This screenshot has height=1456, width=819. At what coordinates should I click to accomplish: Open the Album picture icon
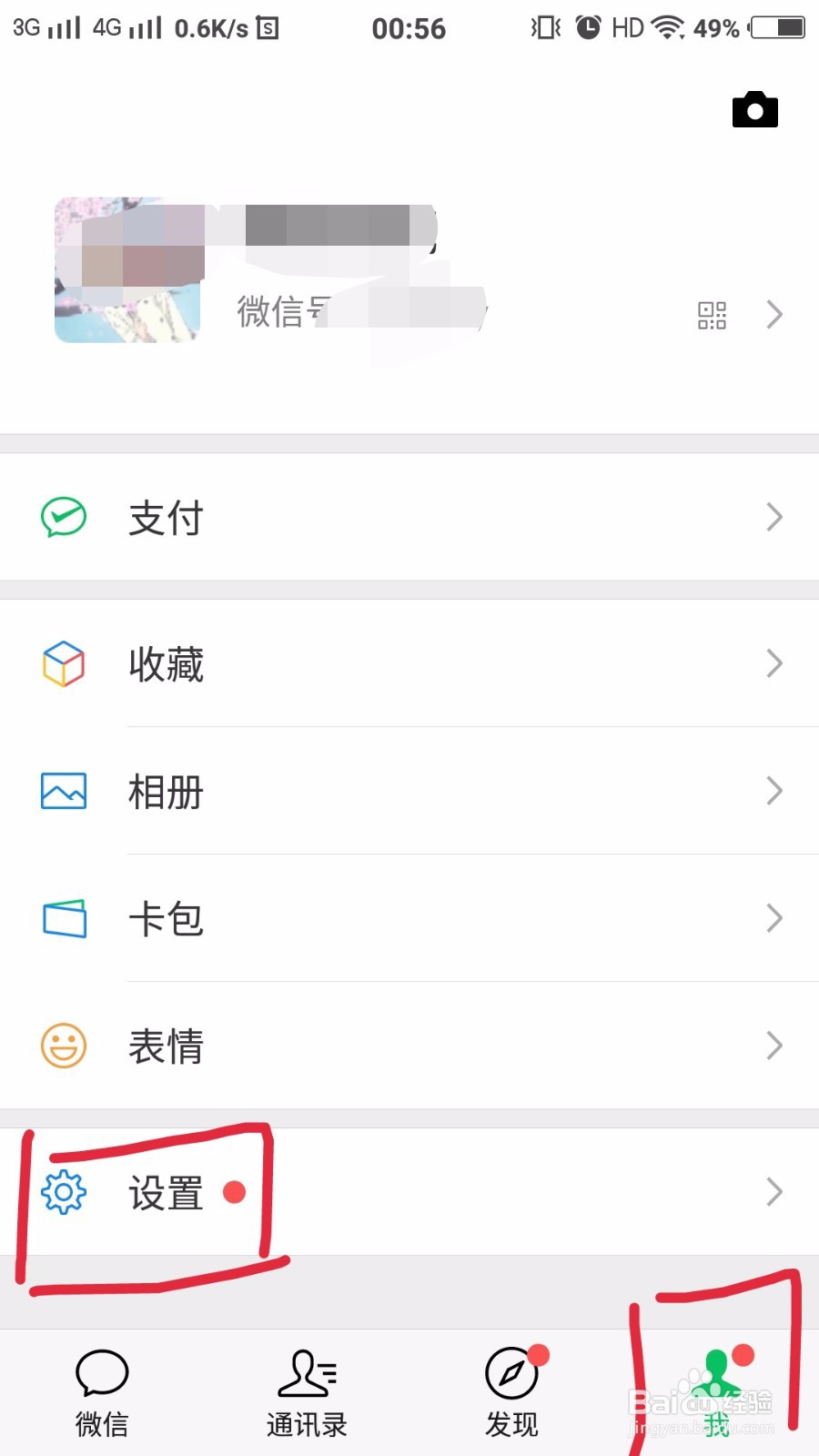62,791
